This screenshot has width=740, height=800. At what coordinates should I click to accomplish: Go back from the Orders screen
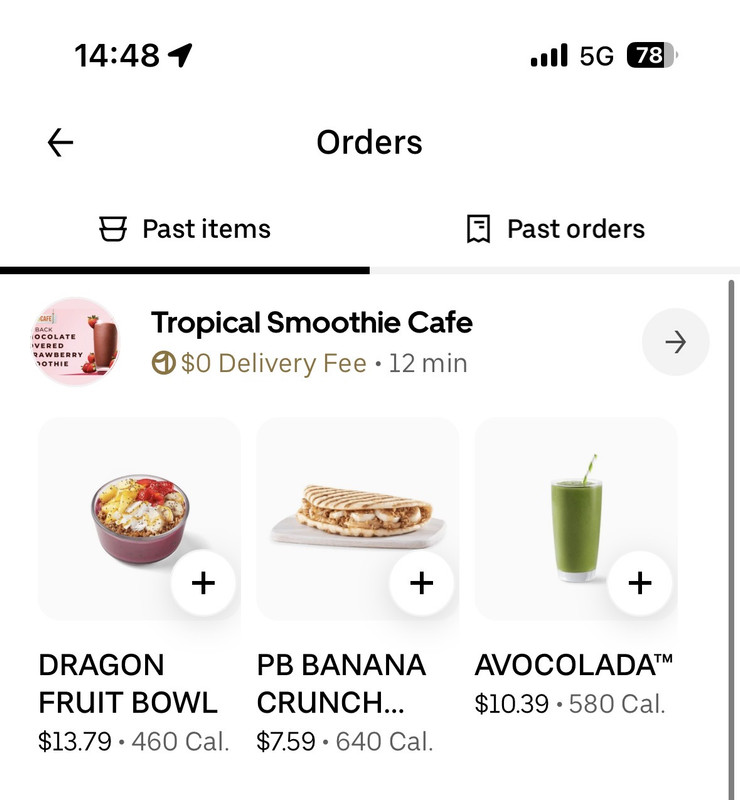[61, 143]
